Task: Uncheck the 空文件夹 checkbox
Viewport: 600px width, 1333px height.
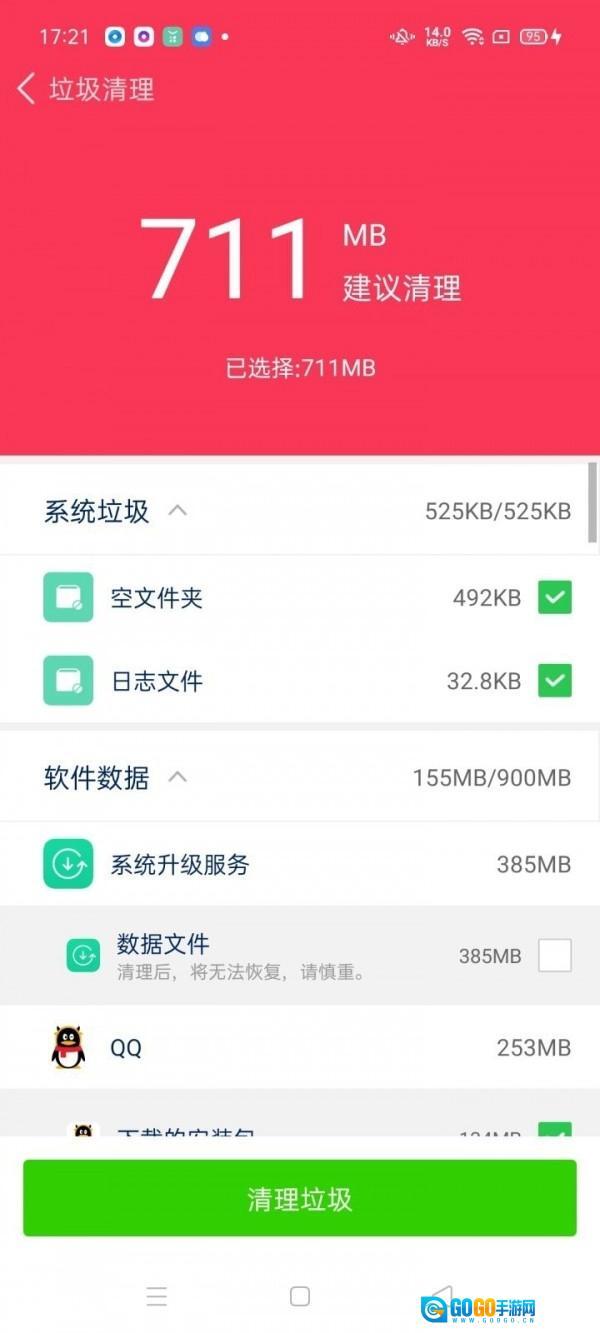Action: pos(555,598)
